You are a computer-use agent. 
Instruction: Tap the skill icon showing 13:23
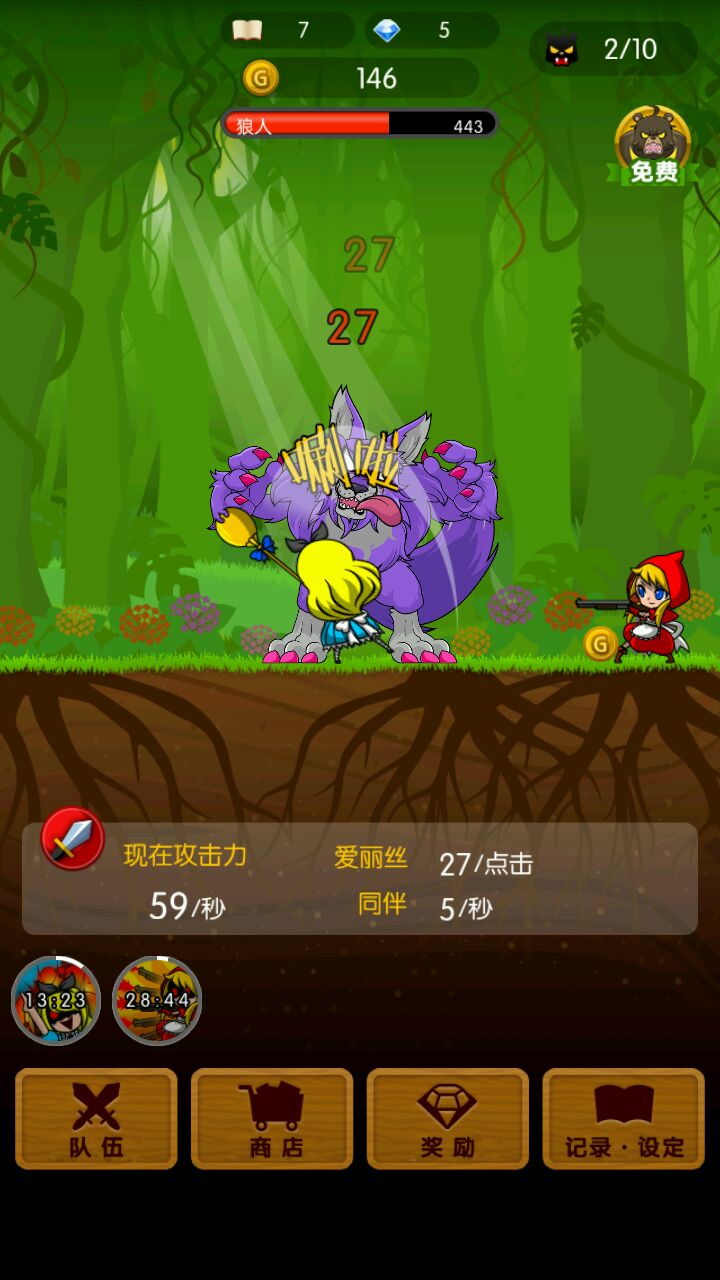56,1000
